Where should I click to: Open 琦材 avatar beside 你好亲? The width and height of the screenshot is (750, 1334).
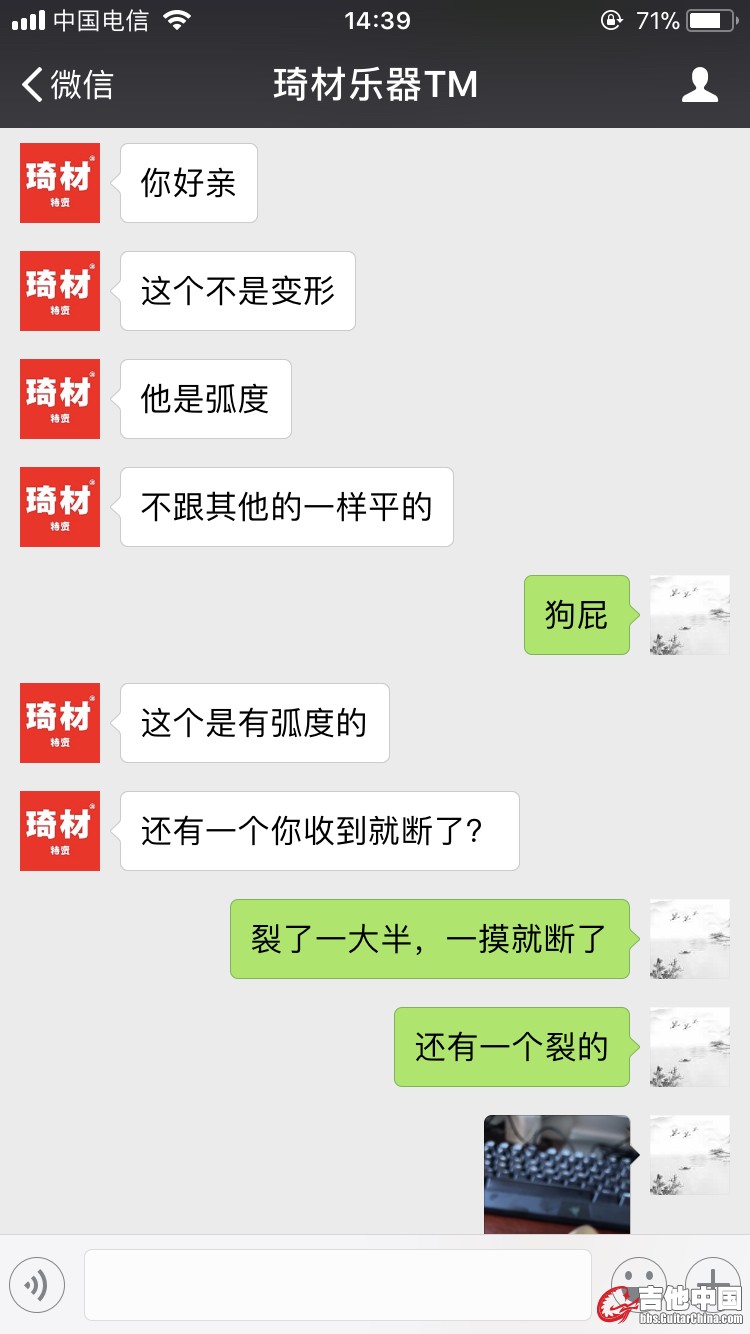(60, 183)
